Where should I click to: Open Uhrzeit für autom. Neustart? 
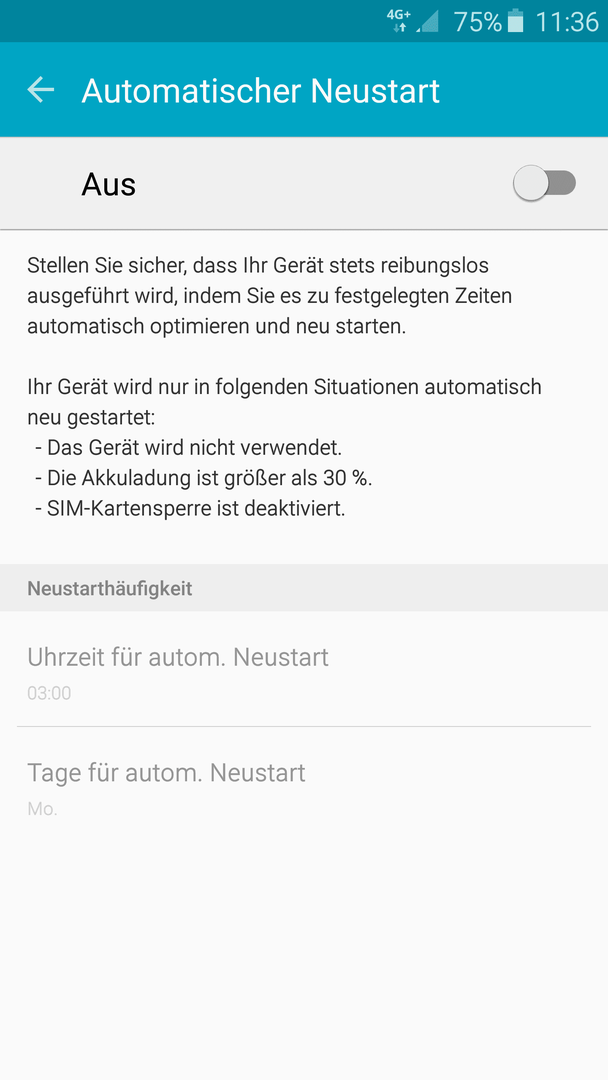click(178, 672)
